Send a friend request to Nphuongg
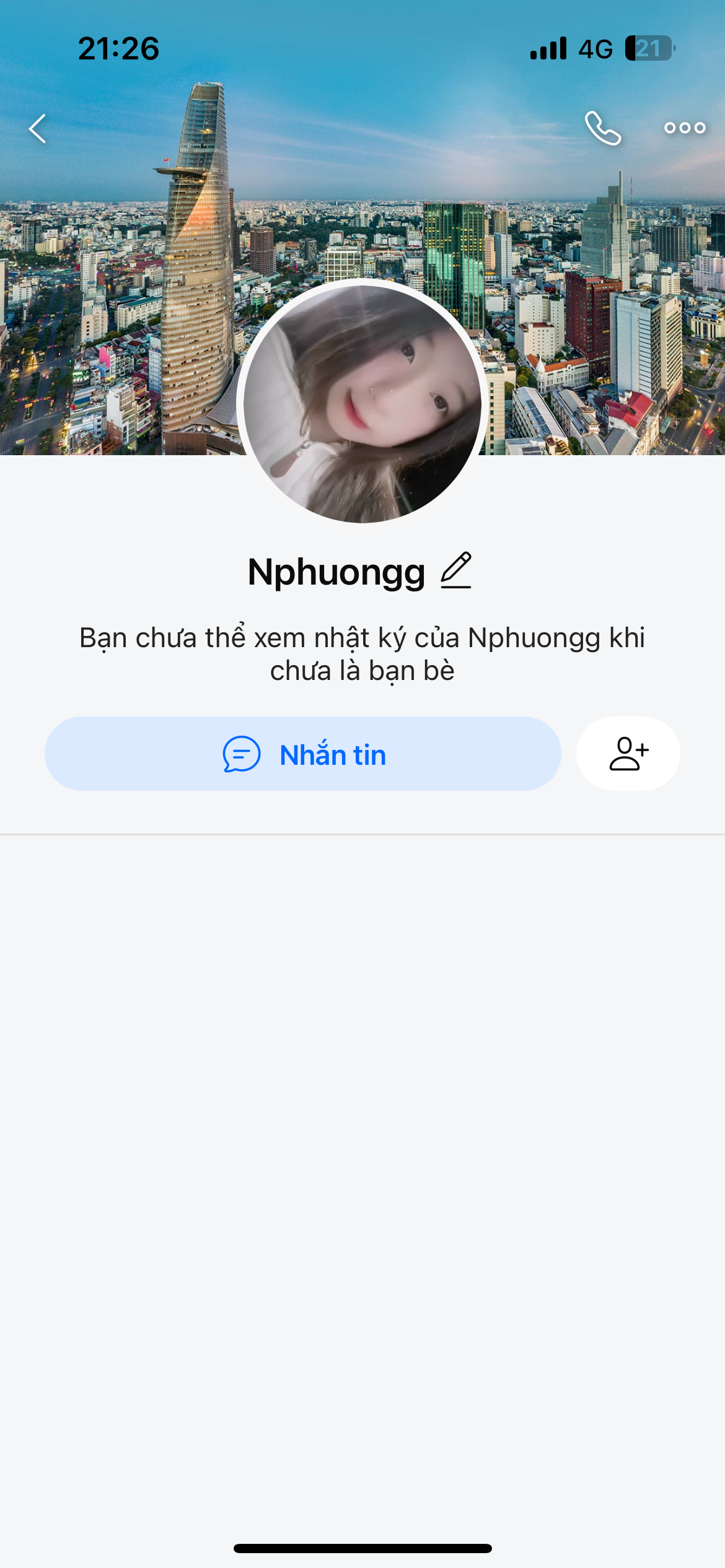The height and width of the screenshot is (1568, 725). point(628,754)
